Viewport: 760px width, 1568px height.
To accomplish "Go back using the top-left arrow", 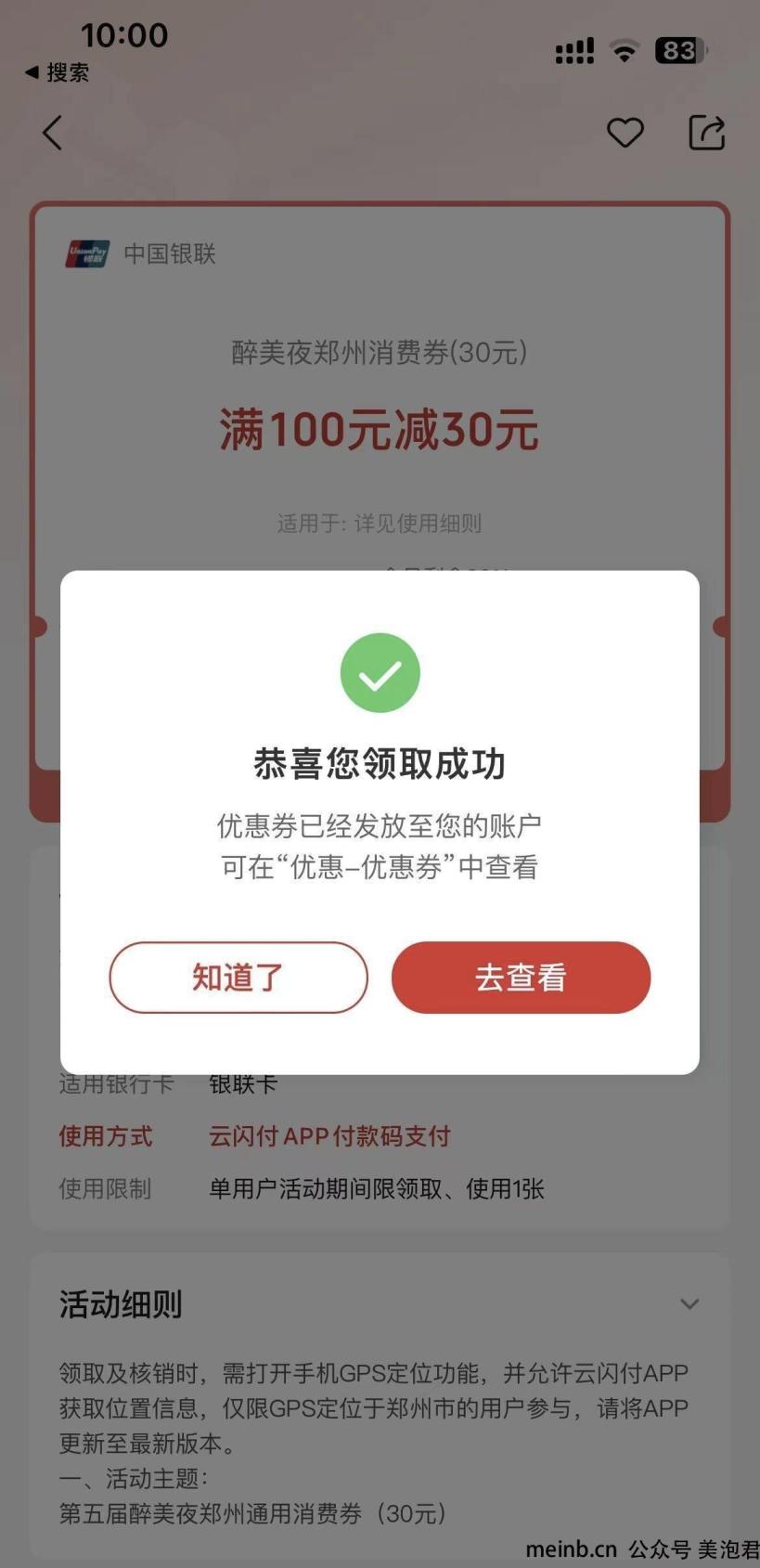I will tap(53, 133).
